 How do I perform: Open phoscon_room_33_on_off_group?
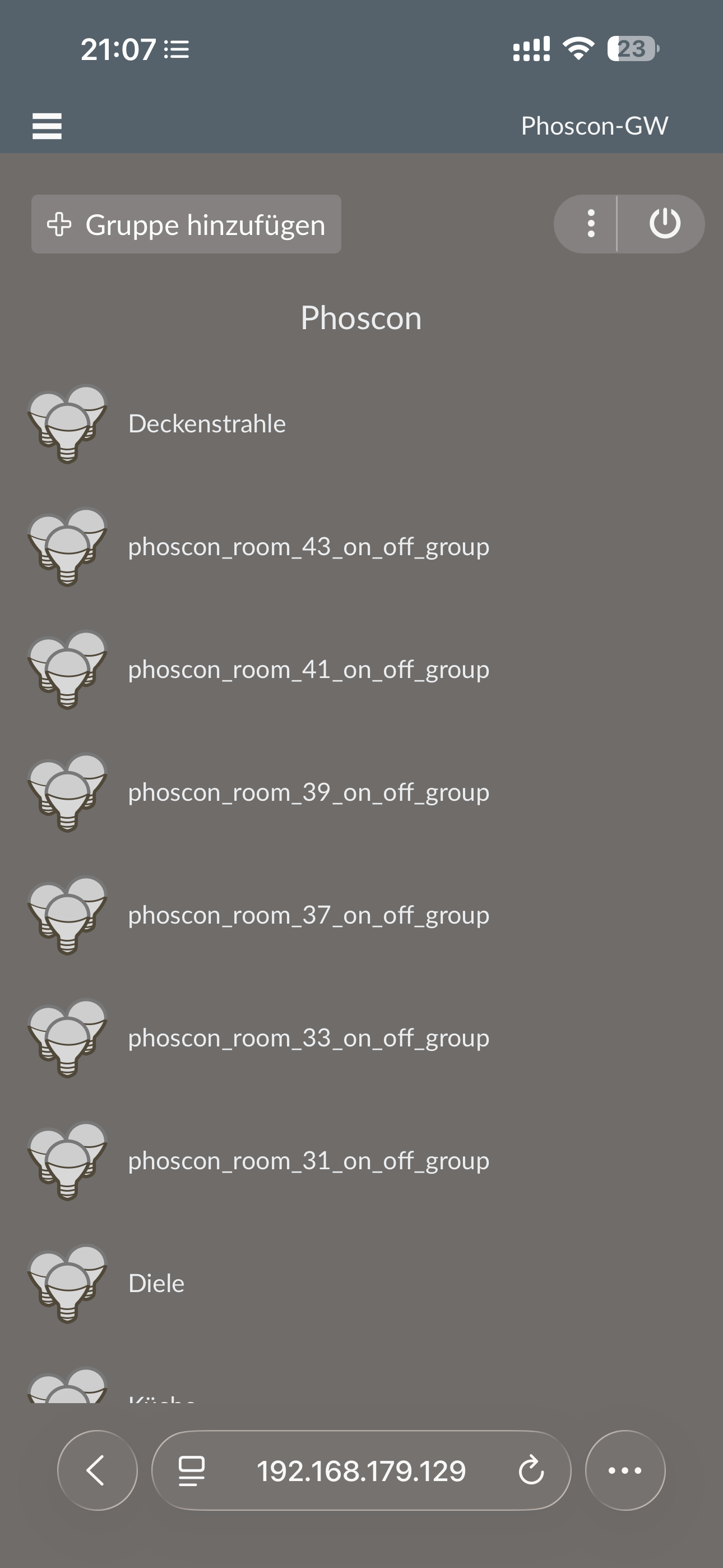tap(308, 1039)
